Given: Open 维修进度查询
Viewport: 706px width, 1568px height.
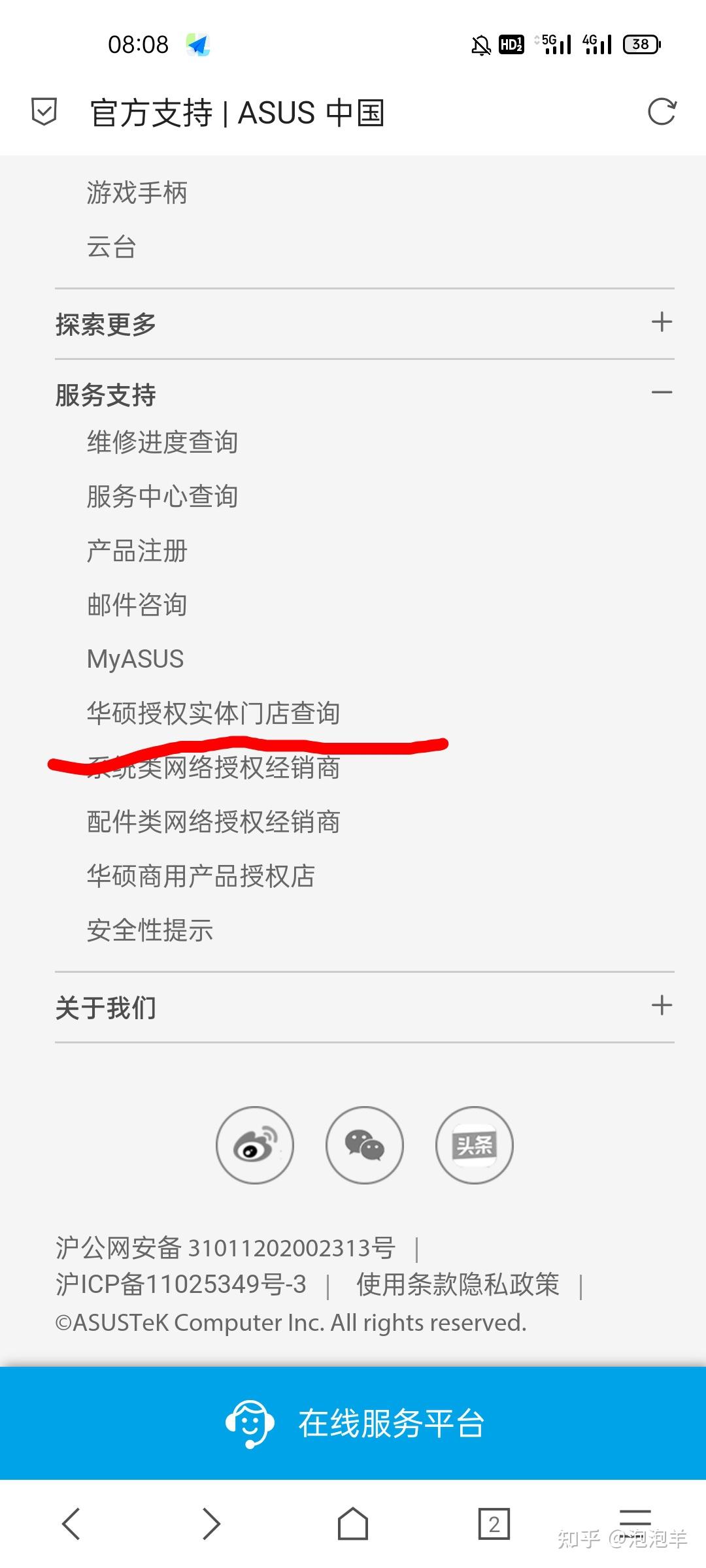Looking at the screenshot, I should (162, 442).
